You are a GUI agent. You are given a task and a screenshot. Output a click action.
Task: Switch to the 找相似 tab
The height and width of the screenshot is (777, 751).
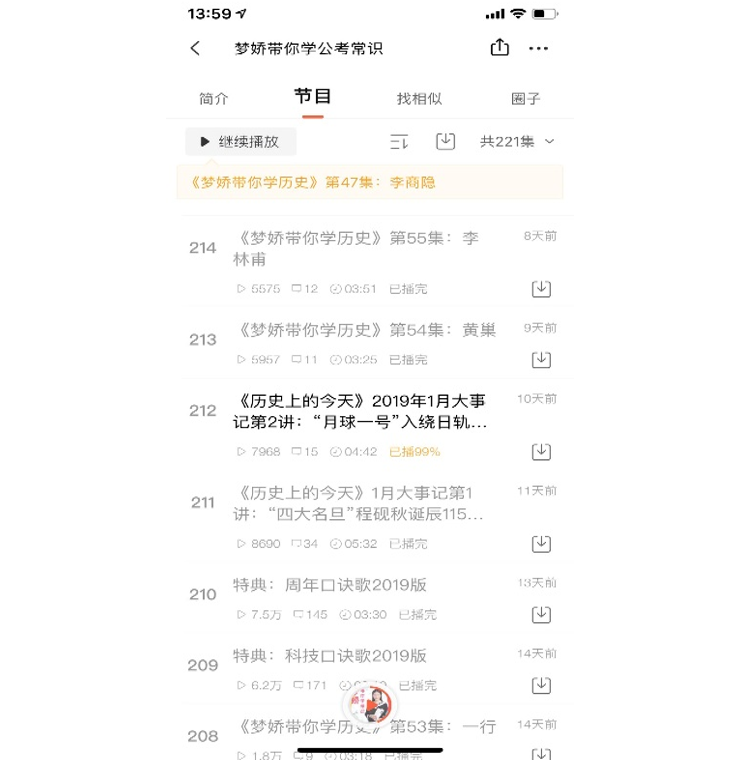click(419, 98)
